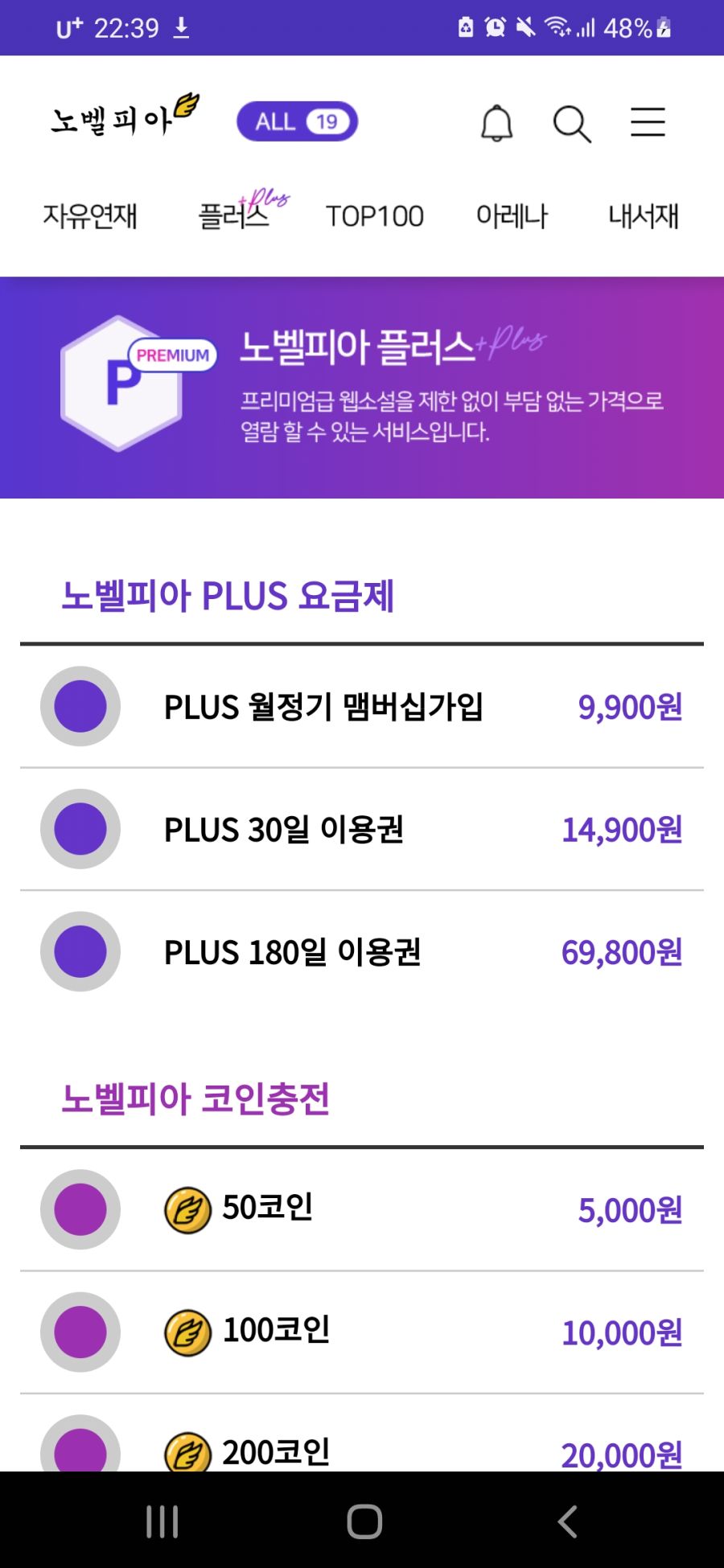The height and width of the screenshot is (1568, 724).
Task: Open the search magnifier
Action: (571, 122)
